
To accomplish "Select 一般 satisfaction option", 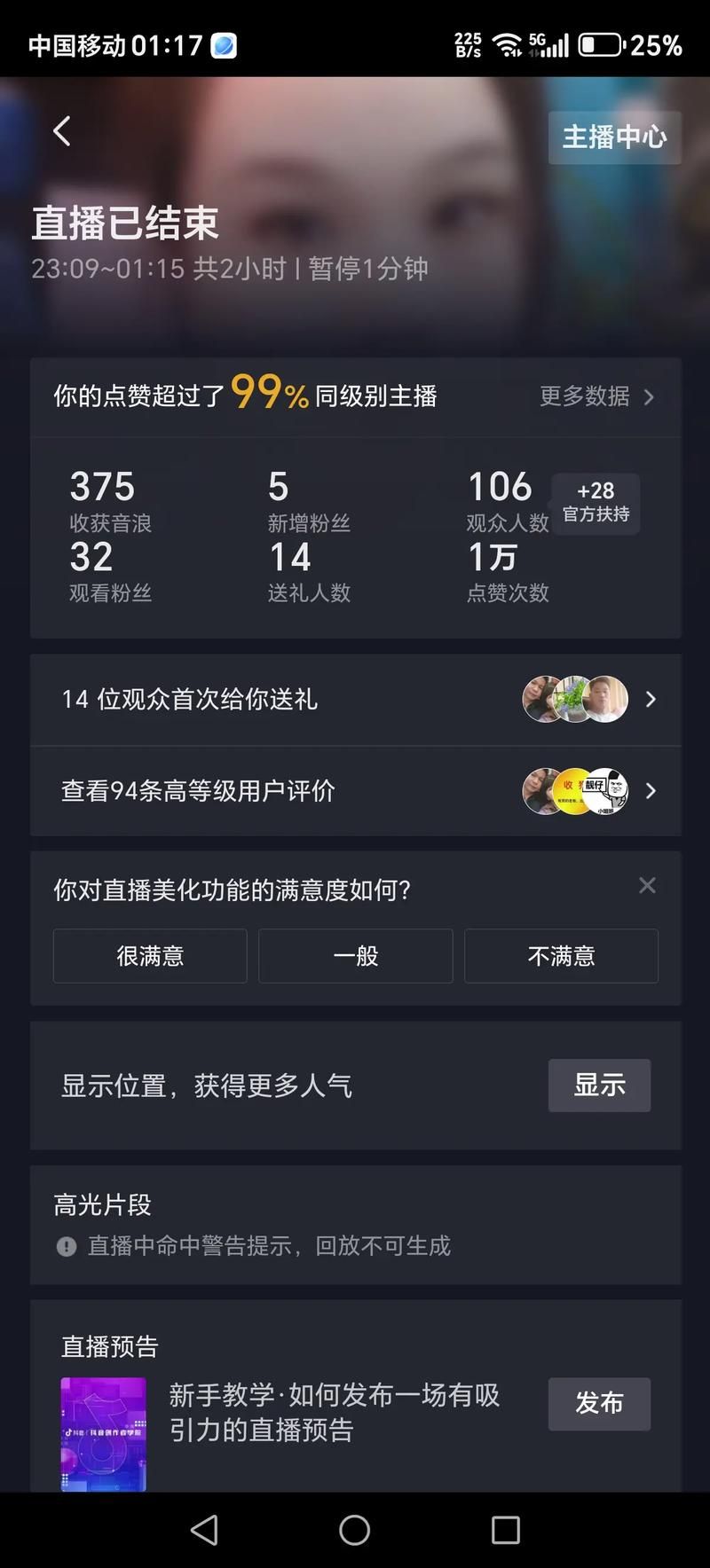I will tap(355, 956).
